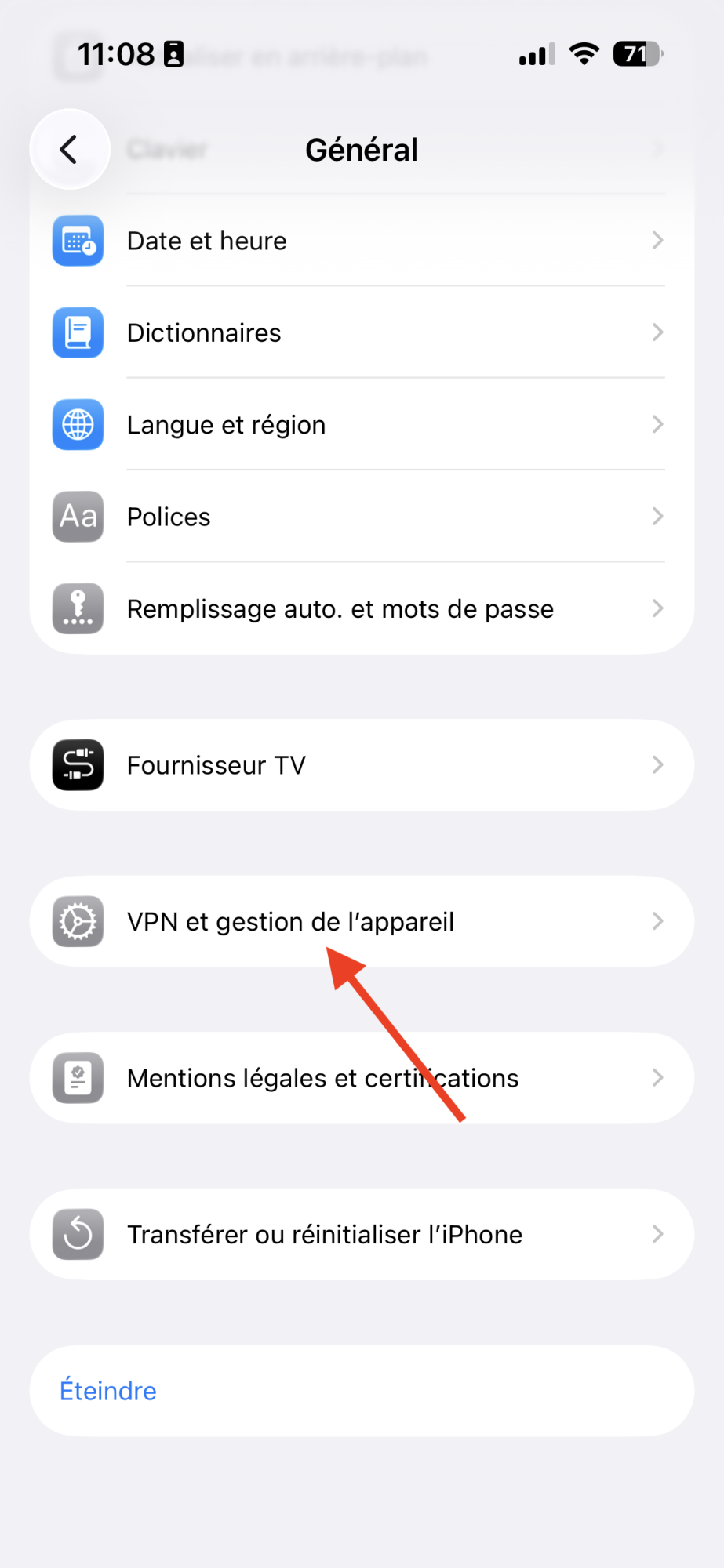Go back from Général settings

coord(69,149)
